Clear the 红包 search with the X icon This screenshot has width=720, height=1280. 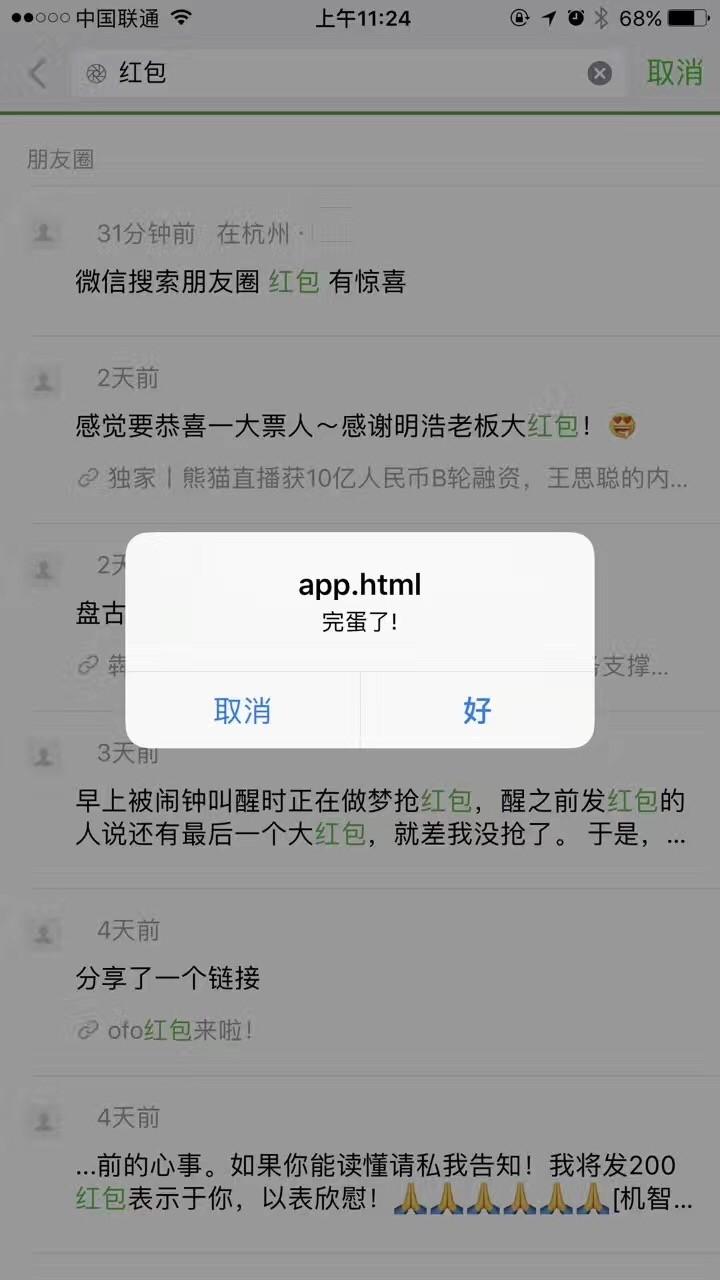click(599, 73)
